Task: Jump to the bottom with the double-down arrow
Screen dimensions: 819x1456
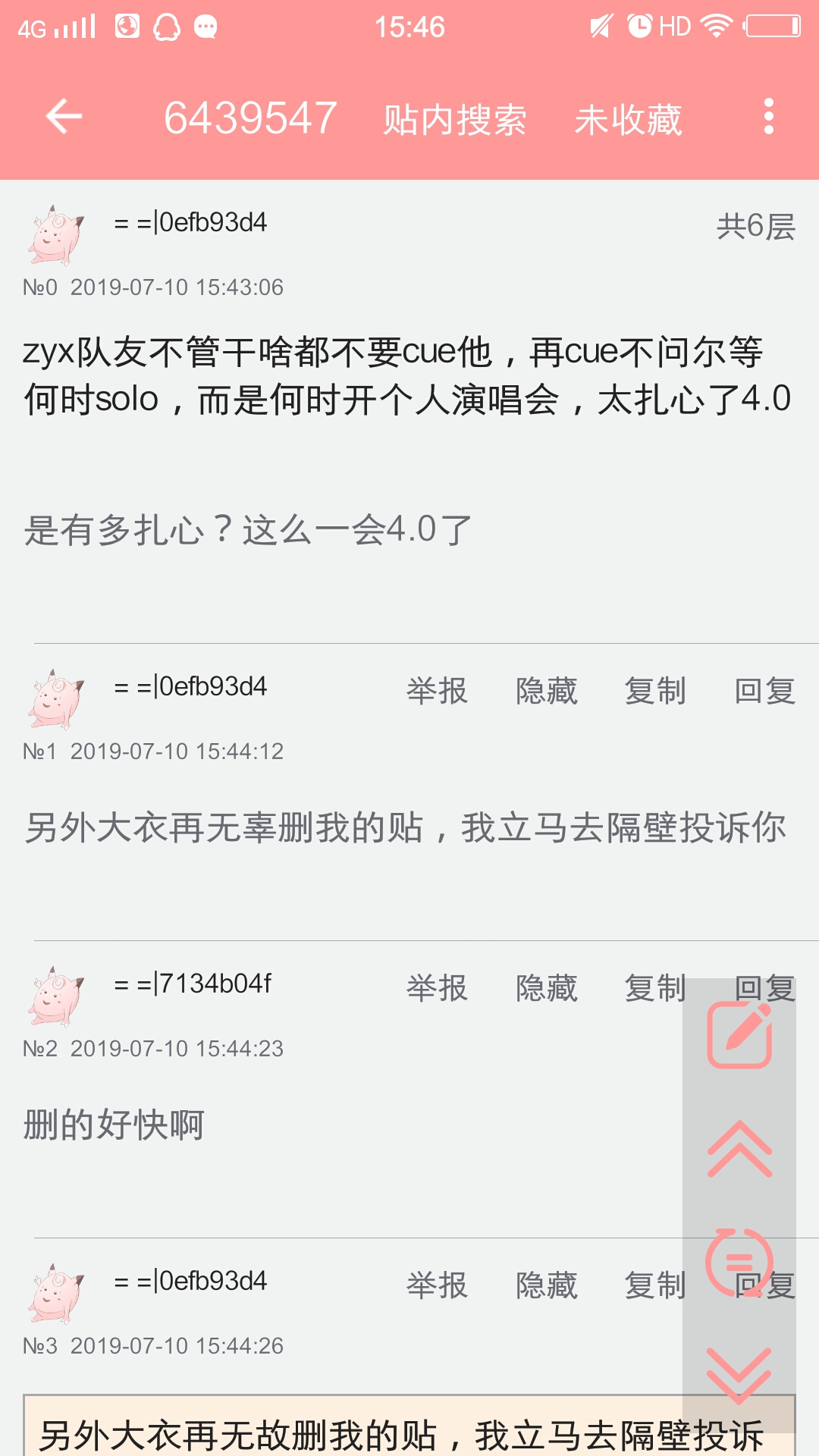Action: point(739,1374)
